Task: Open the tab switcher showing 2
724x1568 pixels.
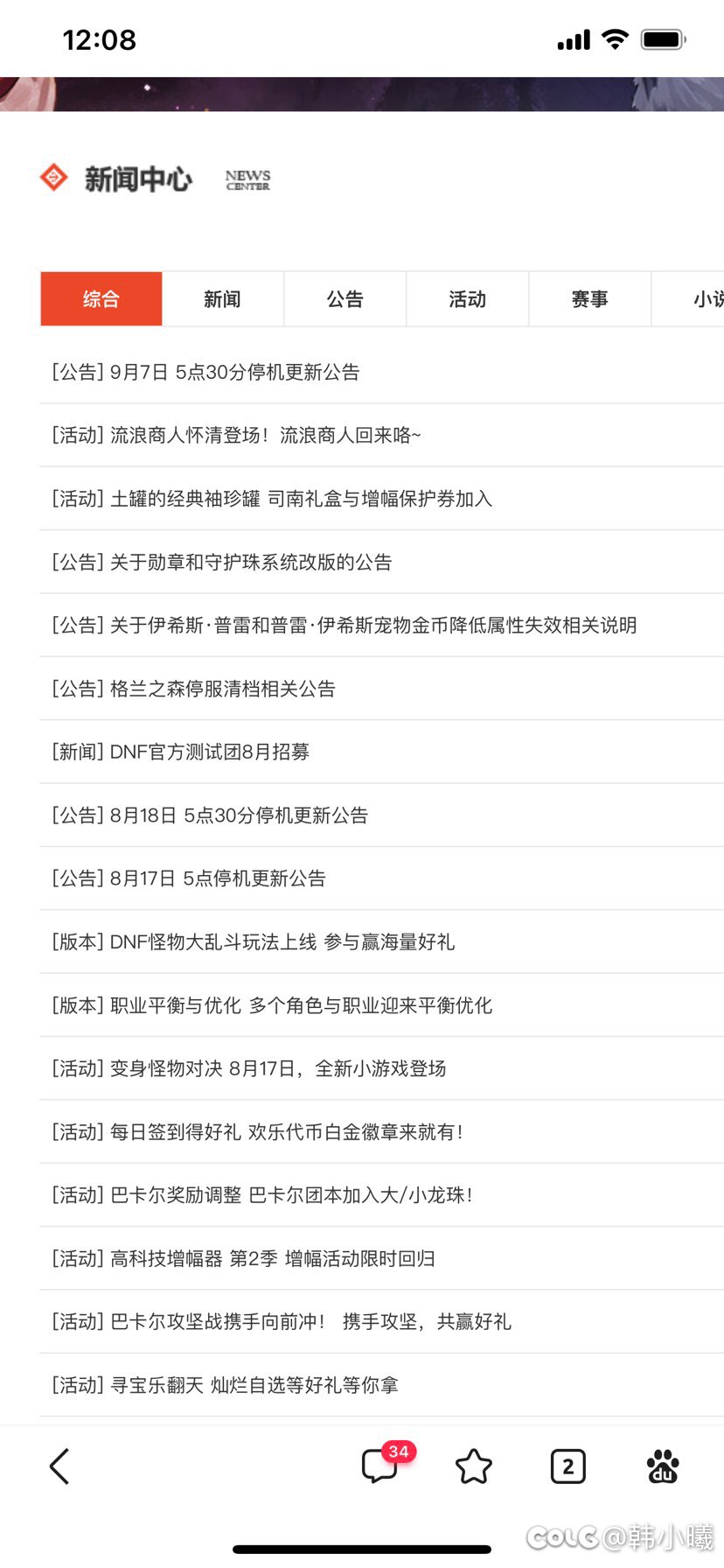Action: click(568, 1466)
